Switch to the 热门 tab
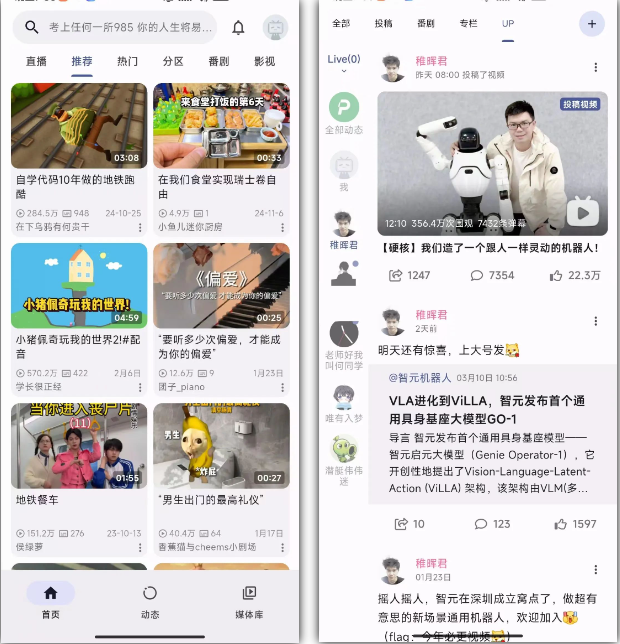This screenshot has width=620, height=644. click(x=128, y=61)
